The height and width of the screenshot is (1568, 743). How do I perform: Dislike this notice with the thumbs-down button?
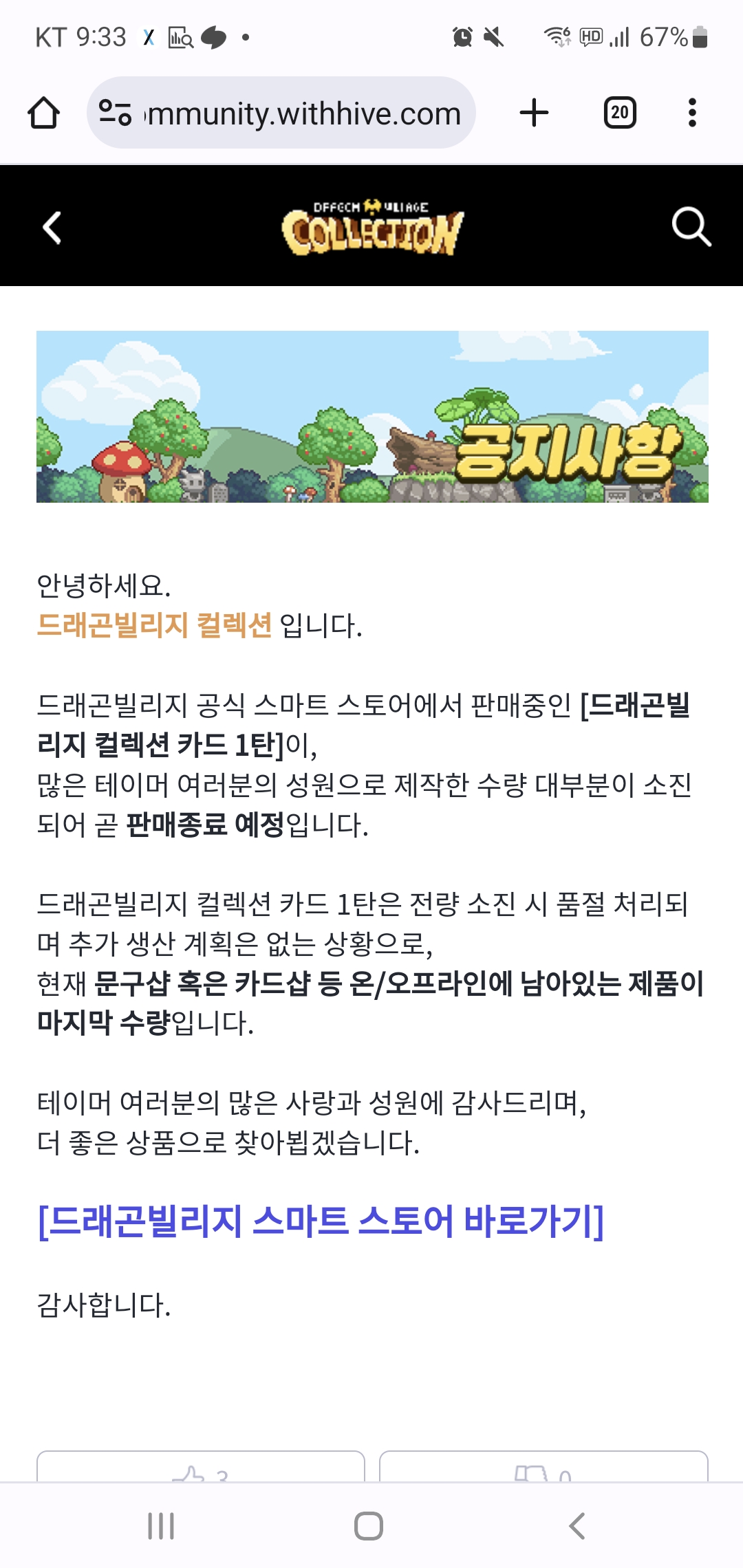tap(543, 1469)
